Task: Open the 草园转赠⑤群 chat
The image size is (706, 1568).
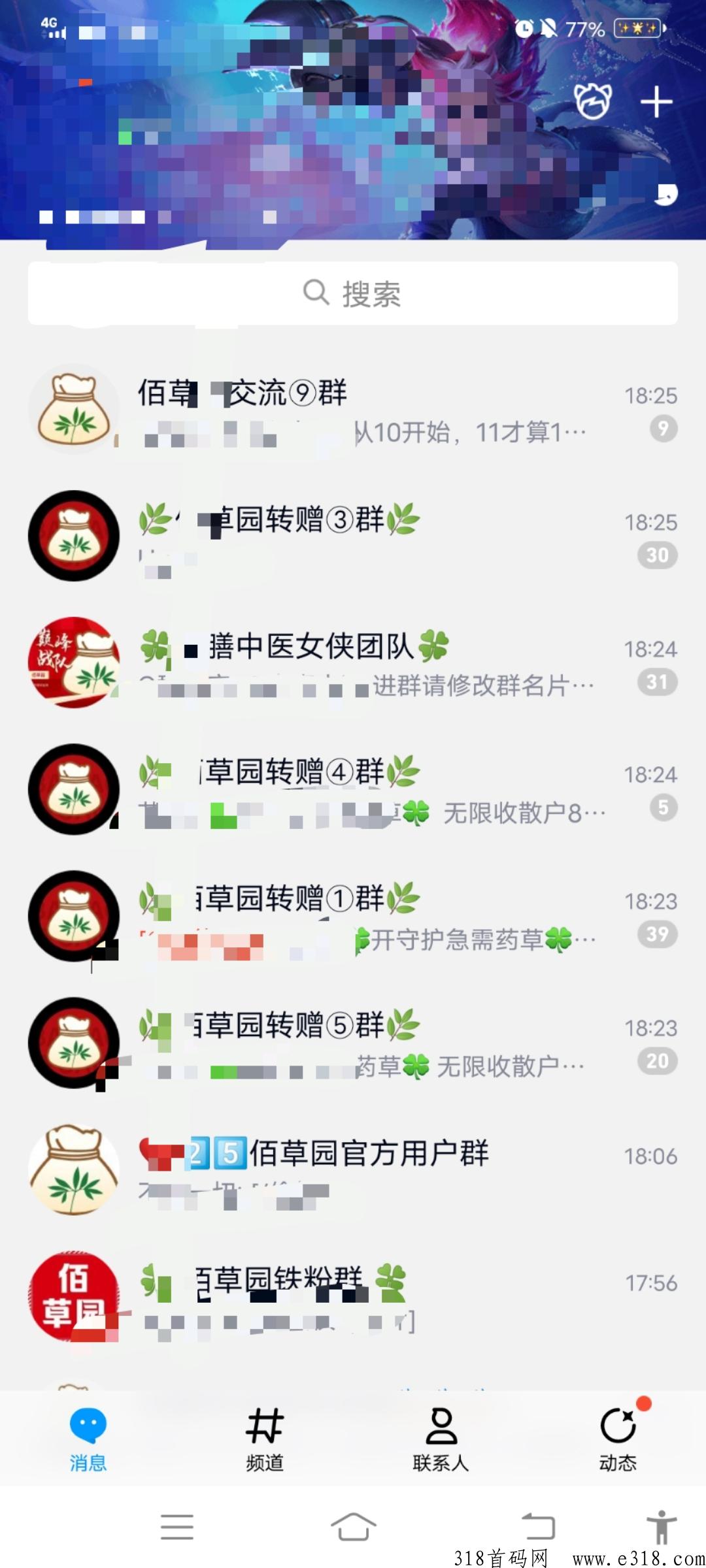Action: [x=353, y=1043]
